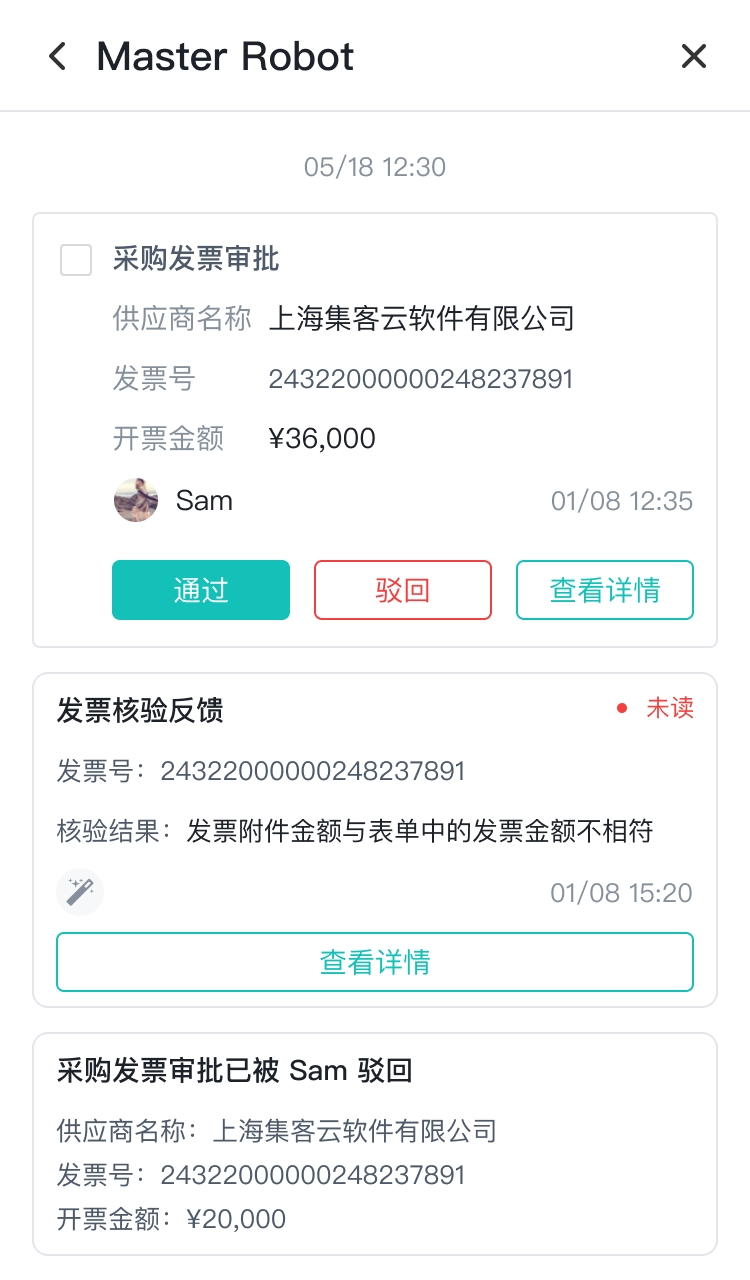
Task: Go back from Master Robot chat
Action: pos(58,57)
